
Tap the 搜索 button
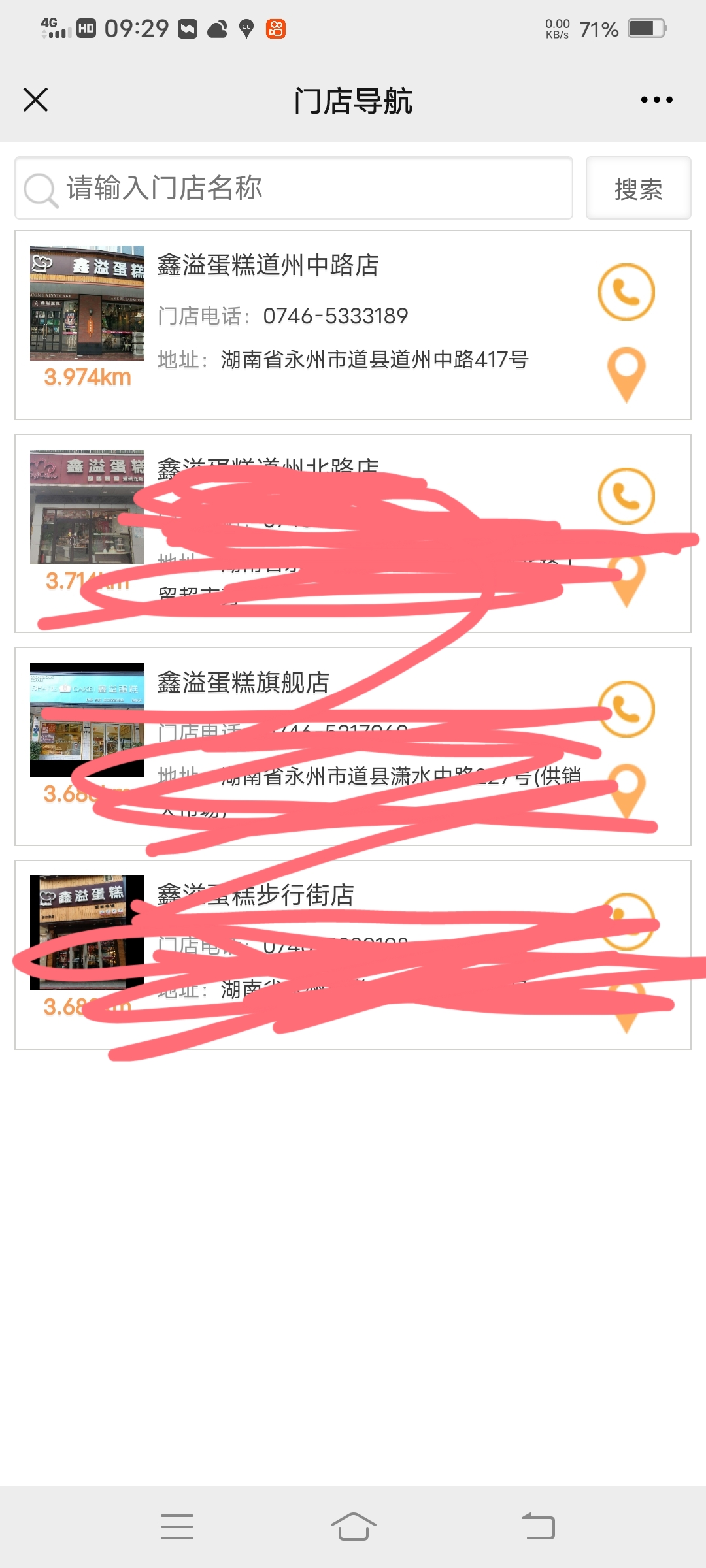pos(638,188)
